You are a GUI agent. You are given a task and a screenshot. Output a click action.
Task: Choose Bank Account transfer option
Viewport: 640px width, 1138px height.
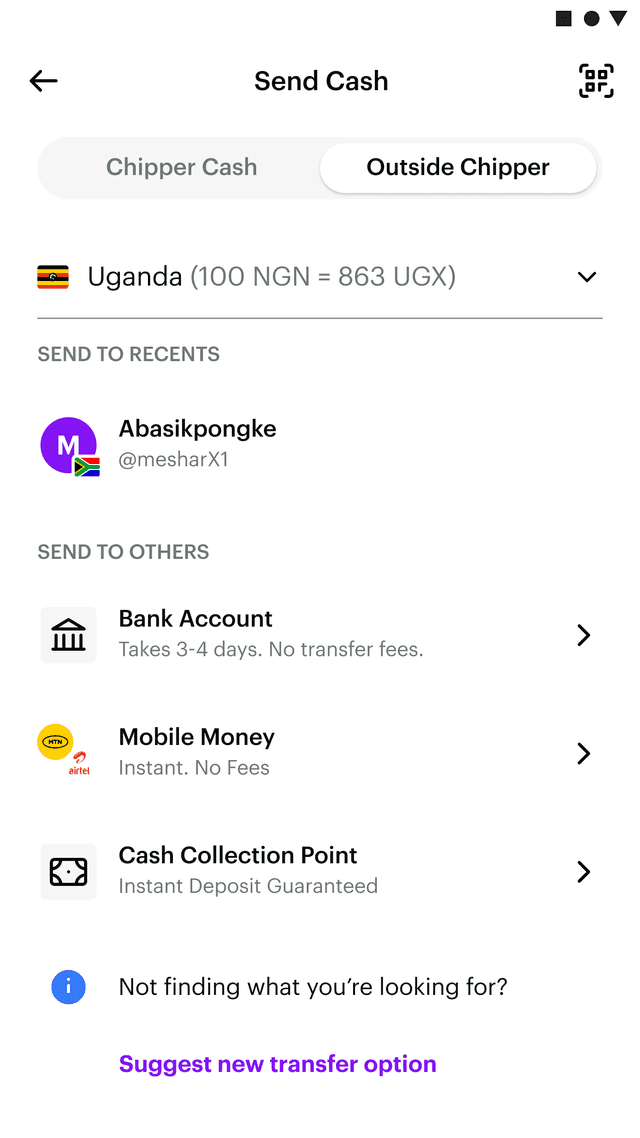pyautogui.click(x=320, y=635)
